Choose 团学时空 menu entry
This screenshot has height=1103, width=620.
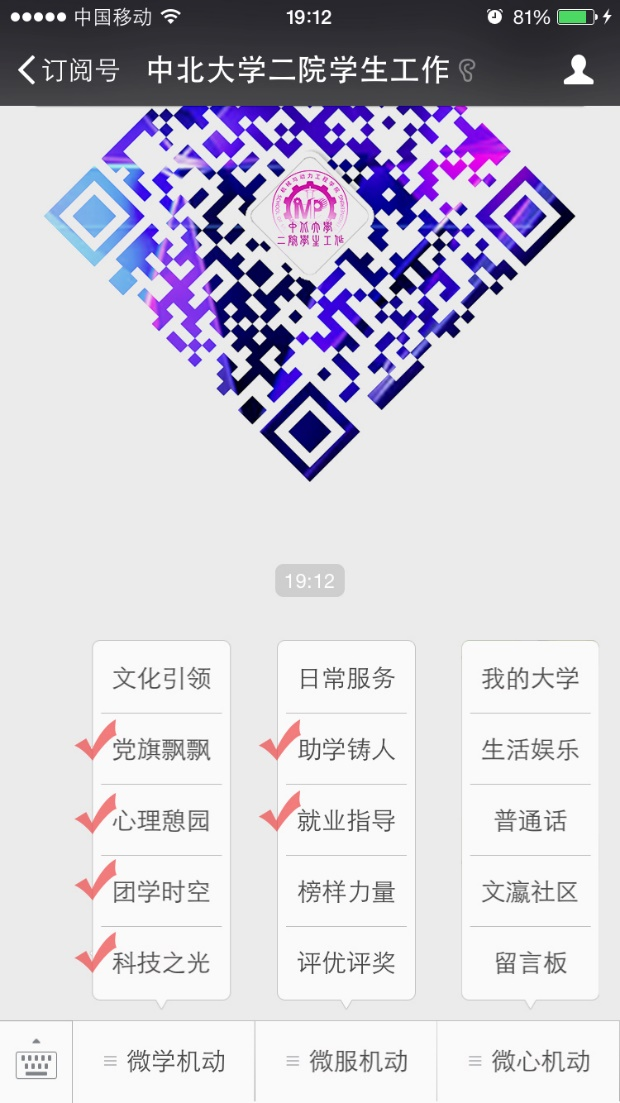coord(161,892)
